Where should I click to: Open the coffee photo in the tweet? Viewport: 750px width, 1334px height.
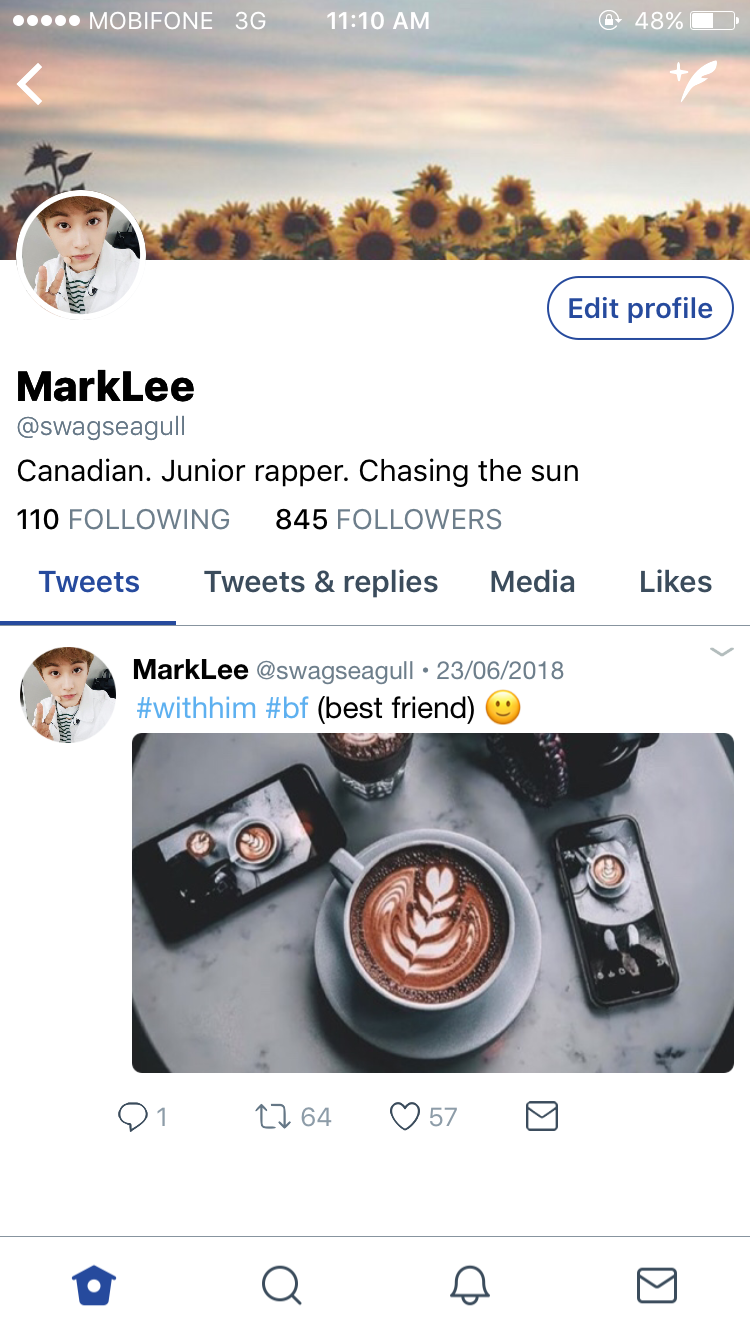[433, 902]
